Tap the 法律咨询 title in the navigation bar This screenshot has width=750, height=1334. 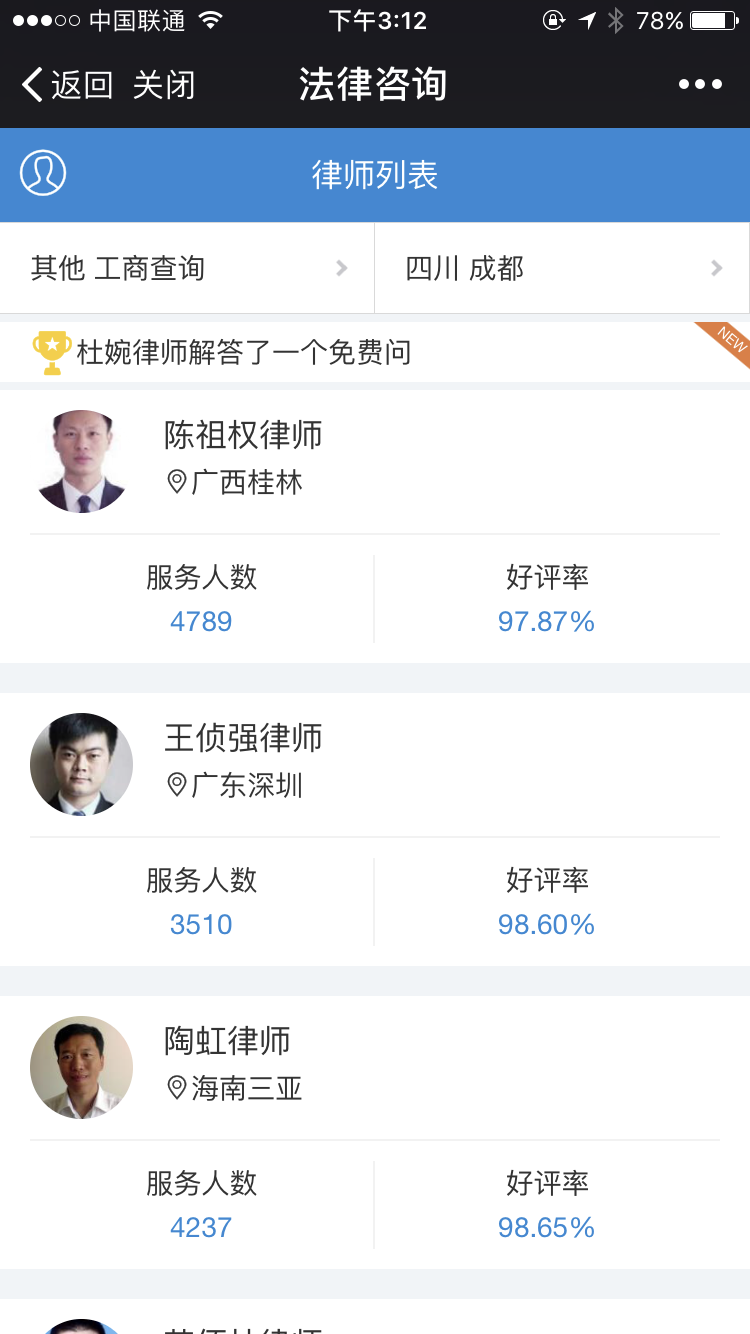(x=375, y=84)
